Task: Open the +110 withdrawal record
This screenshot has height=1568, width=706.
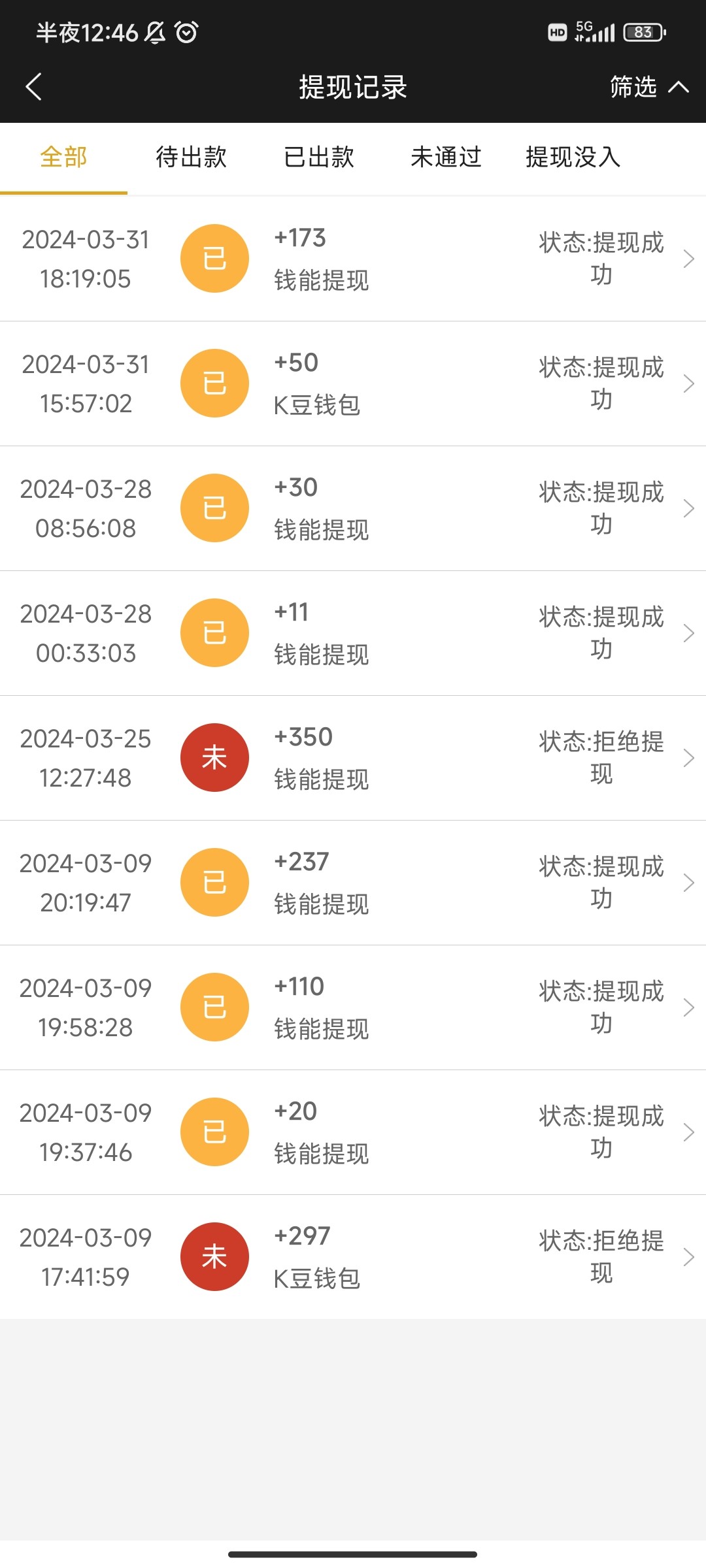Action: point(353,1007)
